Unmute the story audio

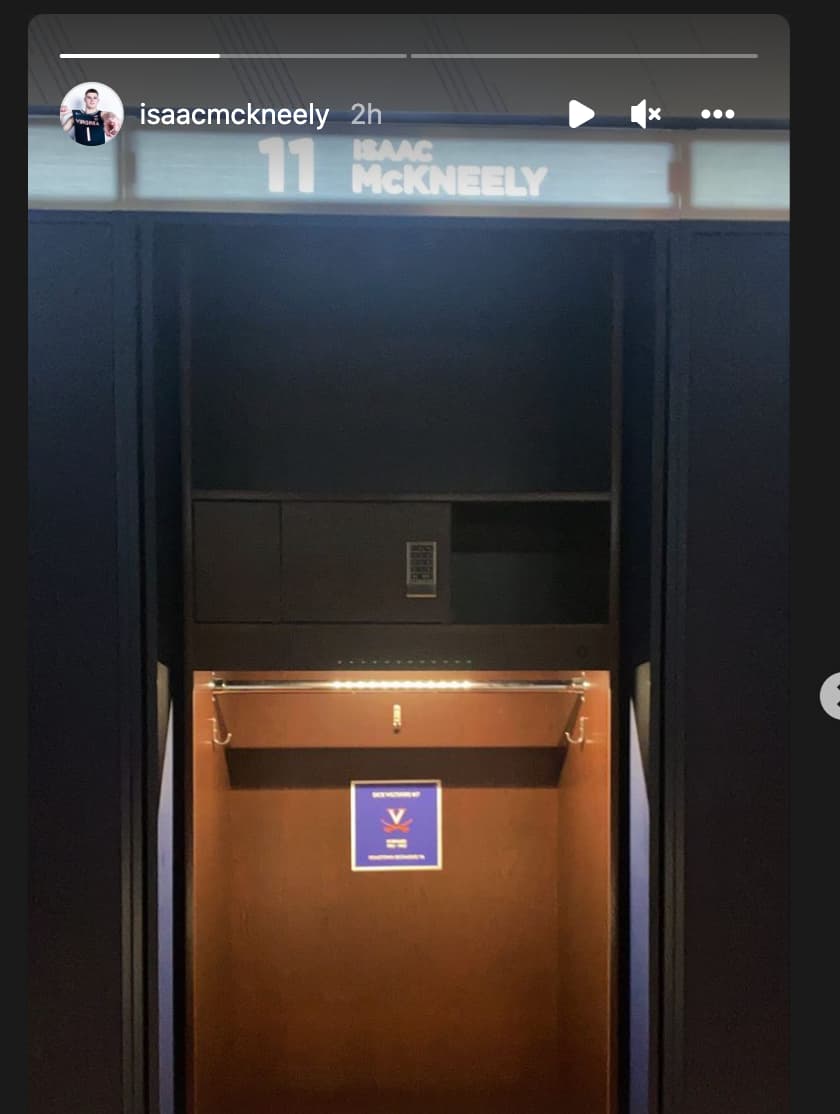(645, 115)
